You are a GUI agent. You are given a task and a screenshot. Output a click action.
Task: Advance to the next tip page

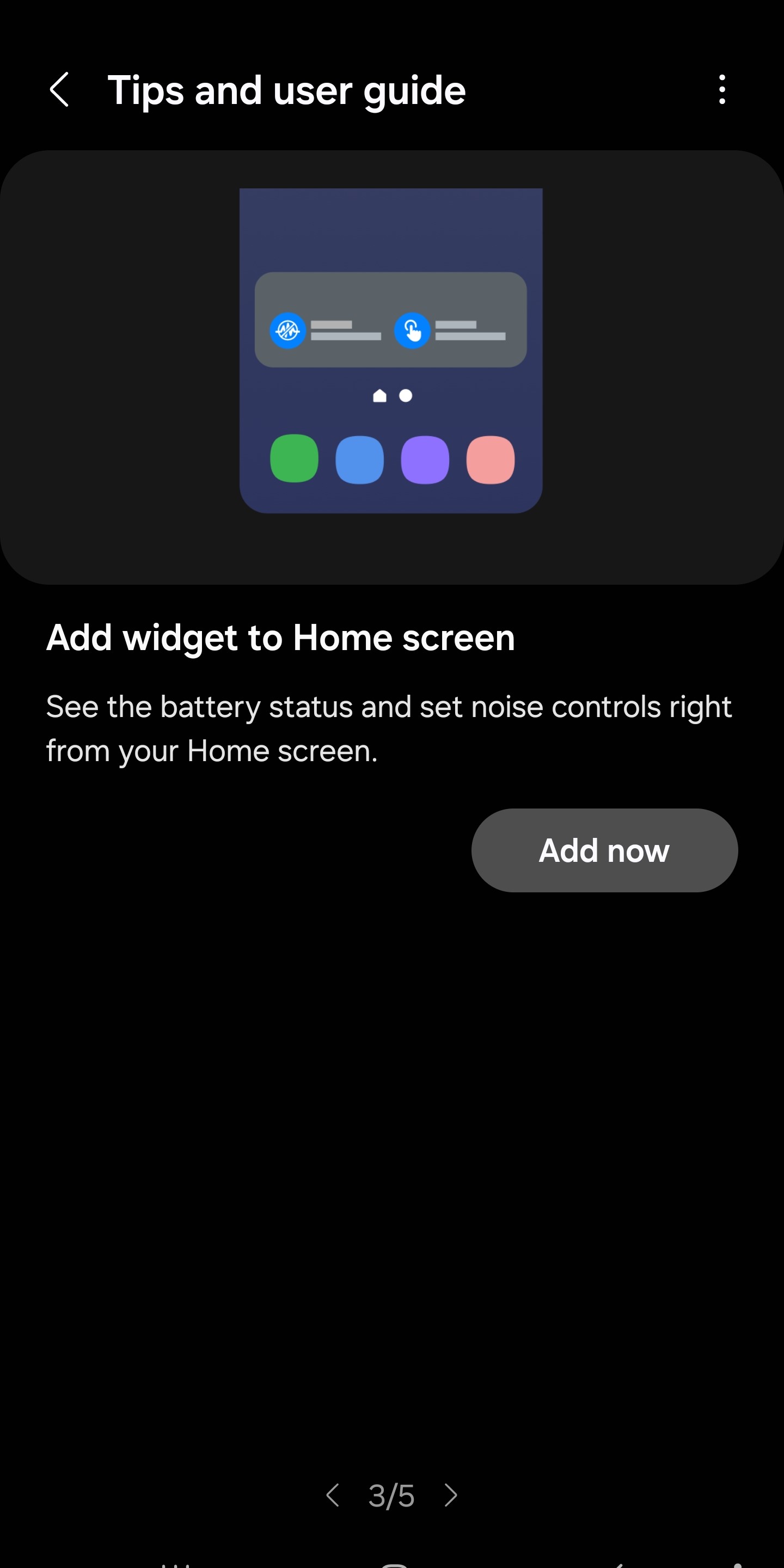pyautogui.click(x=450, y=1495)
